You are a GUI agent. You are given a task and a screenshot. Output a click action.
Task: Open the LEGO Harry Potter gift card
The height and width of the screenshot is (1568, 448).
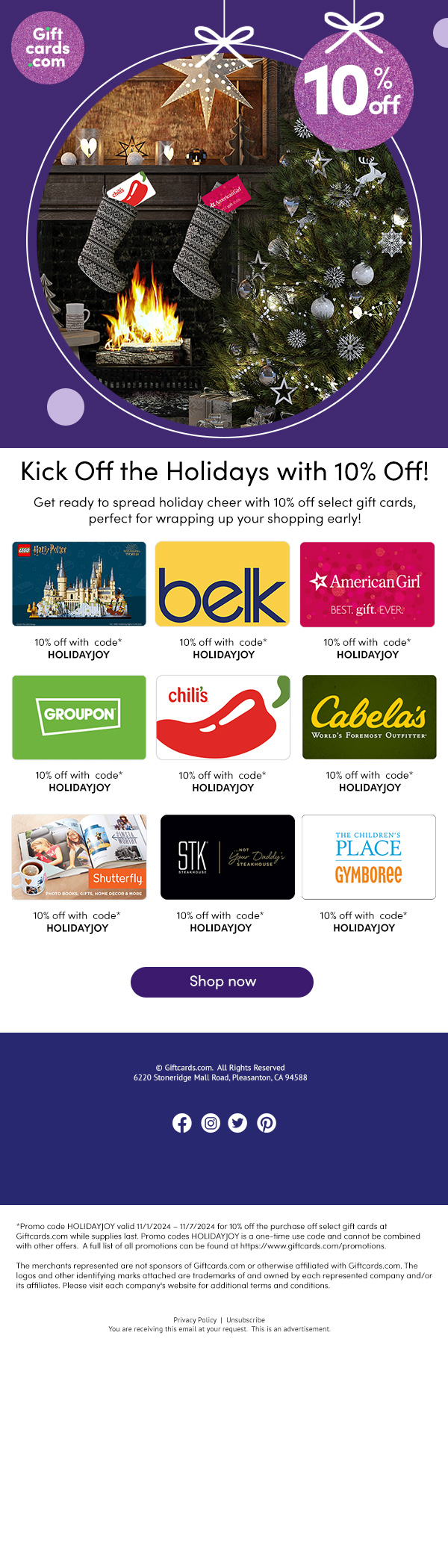click(79, 584)
